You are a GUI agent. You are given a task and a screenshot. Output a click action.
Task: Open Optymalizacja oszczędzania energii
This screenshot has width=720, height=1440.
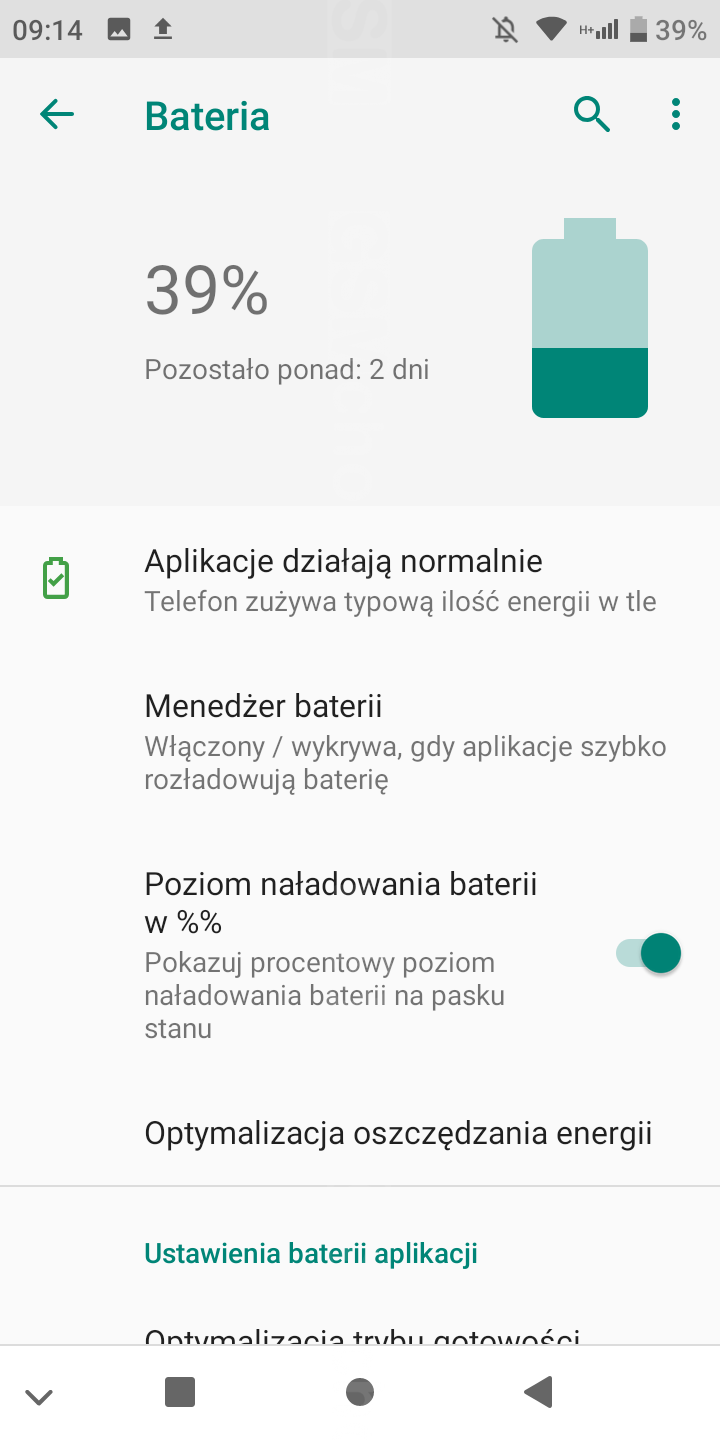pos(398,1133)
